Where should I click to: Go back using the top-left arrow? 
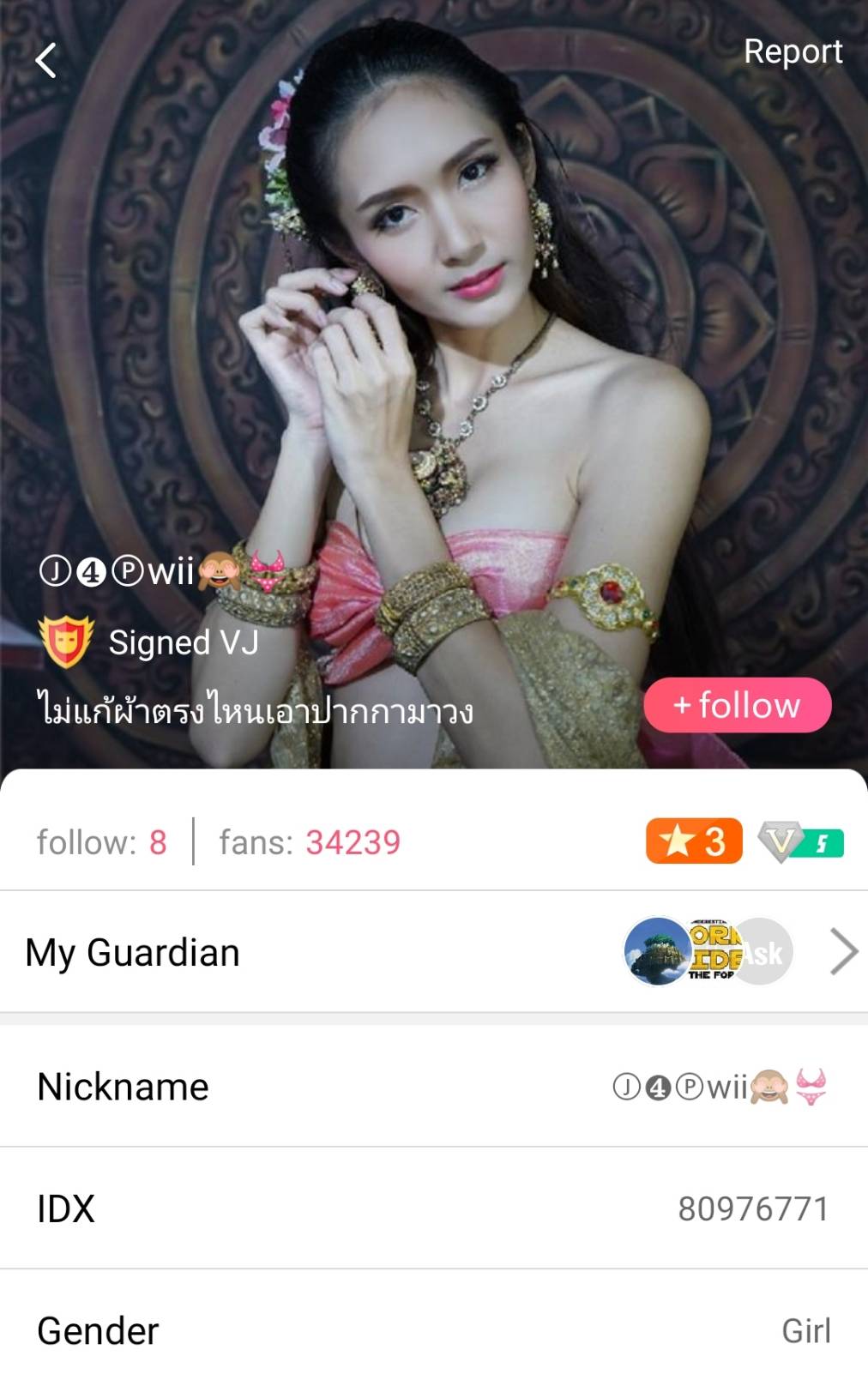click(x=46, y=61)
